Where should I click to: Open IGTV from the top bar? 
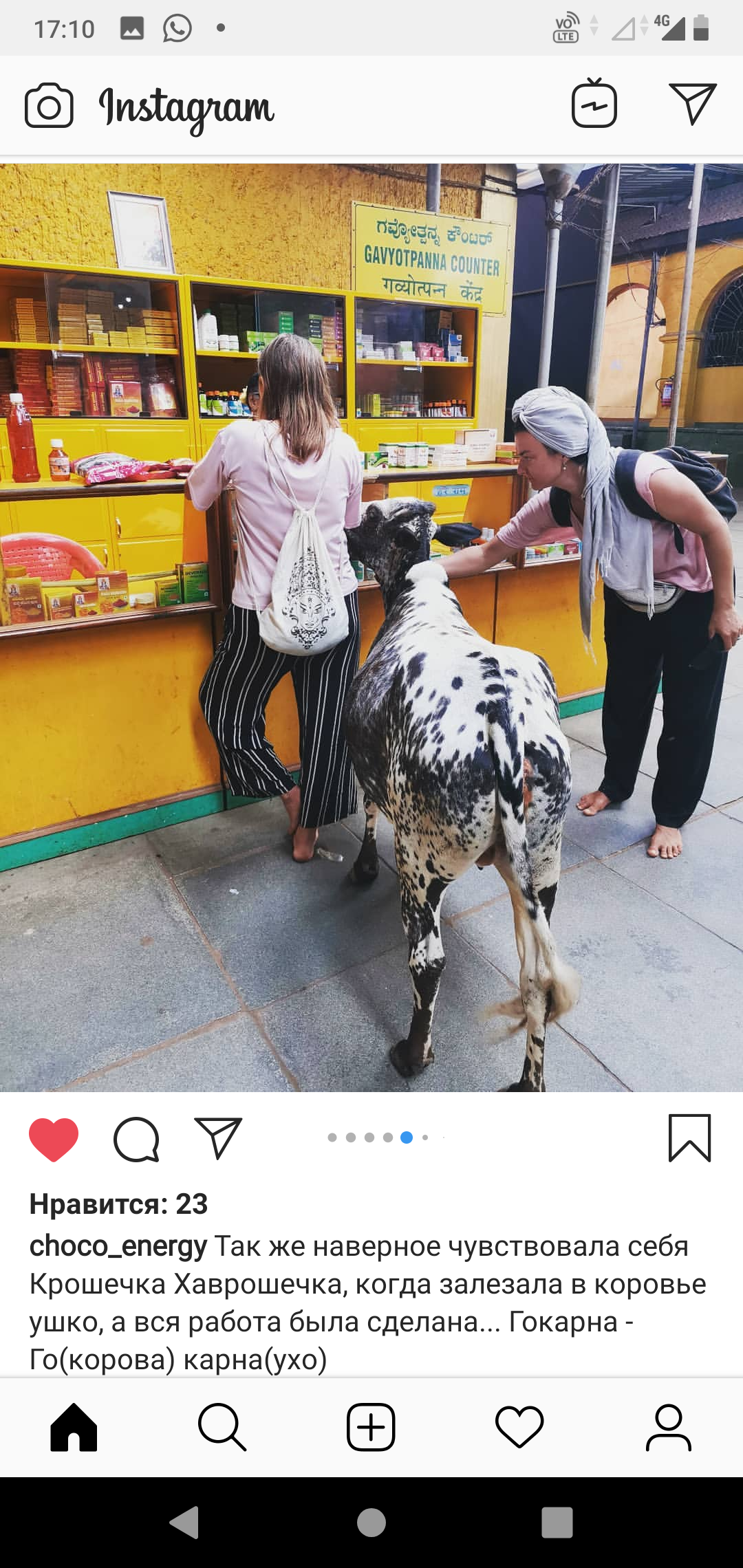pyautogui.click(x=594, y=103)
